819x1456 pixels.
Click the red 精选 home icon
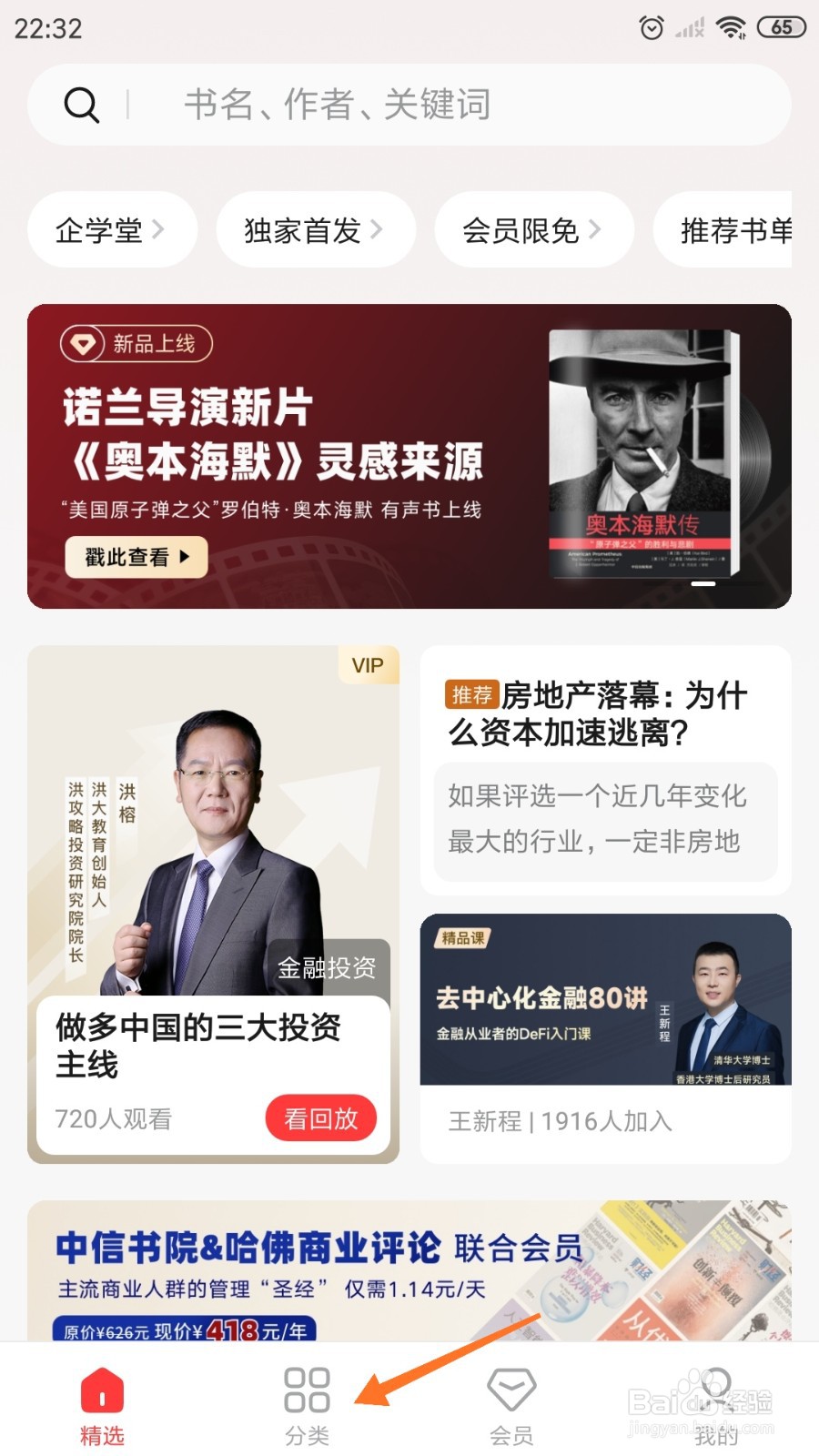coord(102,1388)
